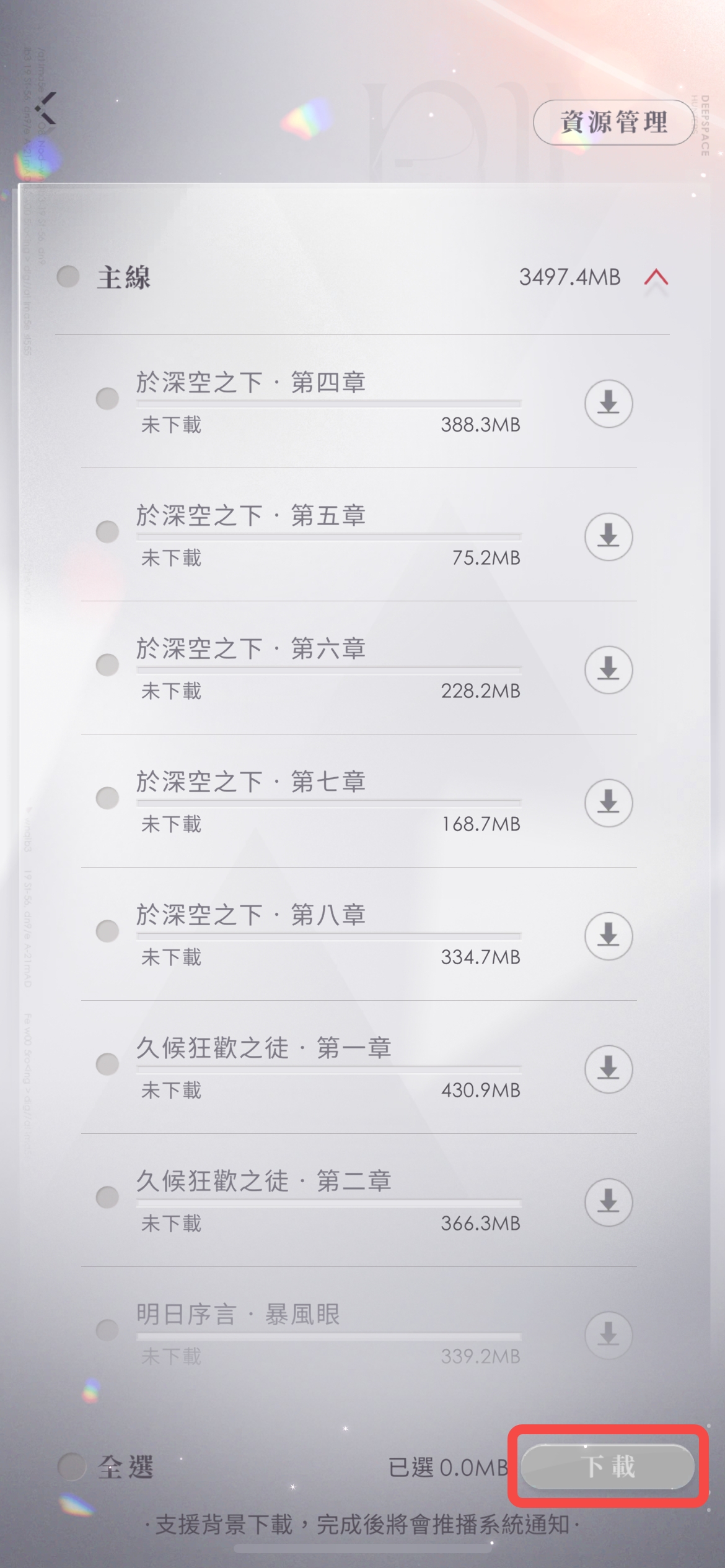Download 於深空之下・第七章 via its arrow icon
This screenshot has width=725, height=1568.
coord(609,803)
